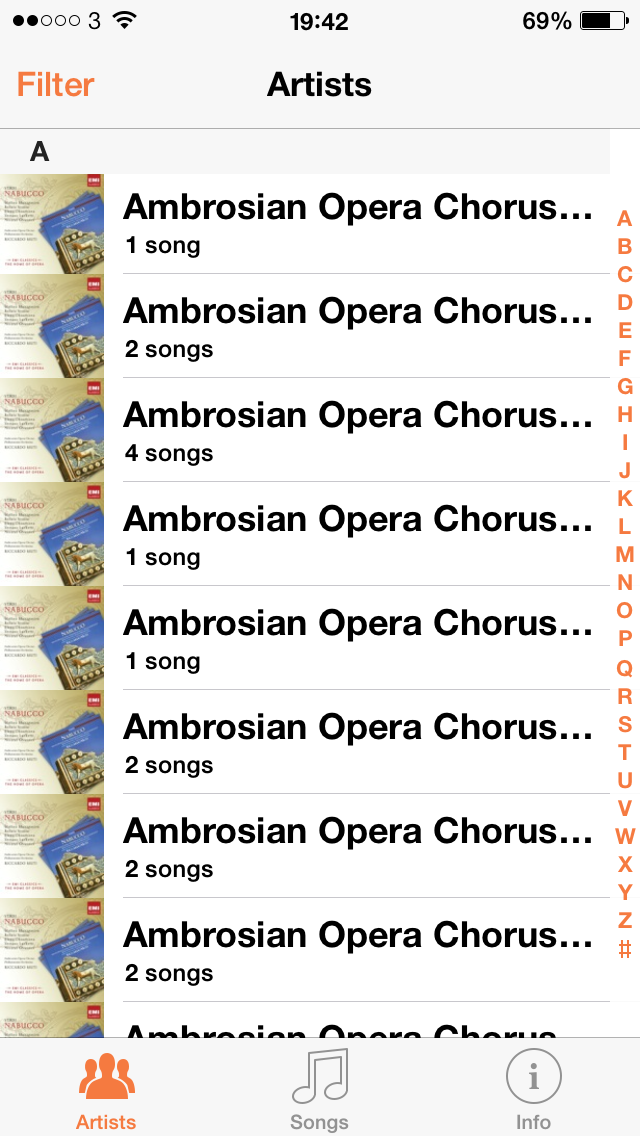Screen dimensions: 640x1136
Task: Jump to letter B in the index
Action: click(625, 247)
